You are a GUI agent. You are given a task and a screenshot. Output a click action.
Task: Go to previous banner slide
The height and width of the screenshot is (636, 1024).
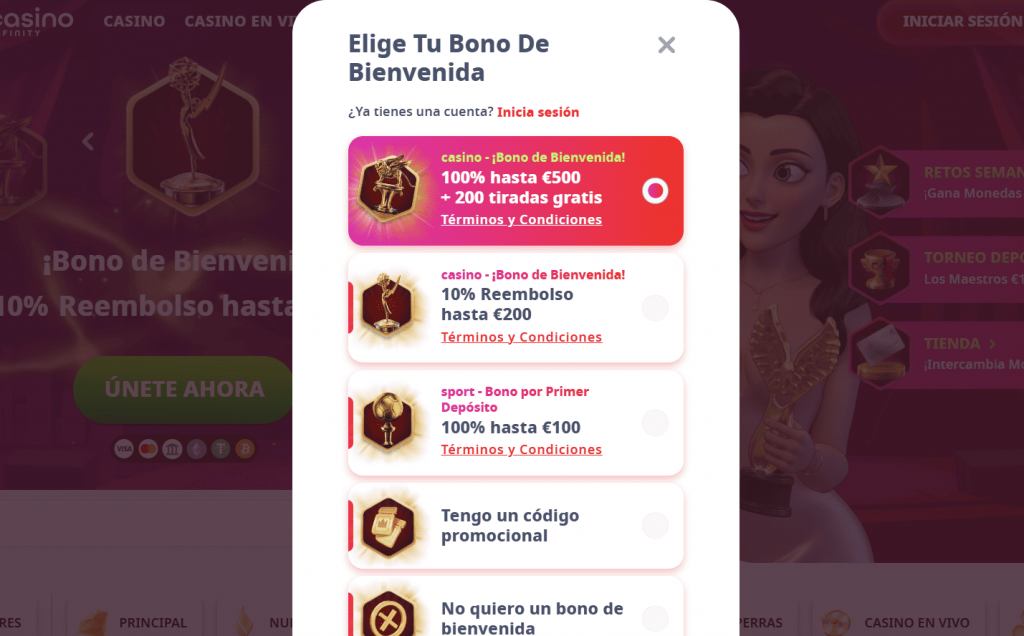pos(88,142)
